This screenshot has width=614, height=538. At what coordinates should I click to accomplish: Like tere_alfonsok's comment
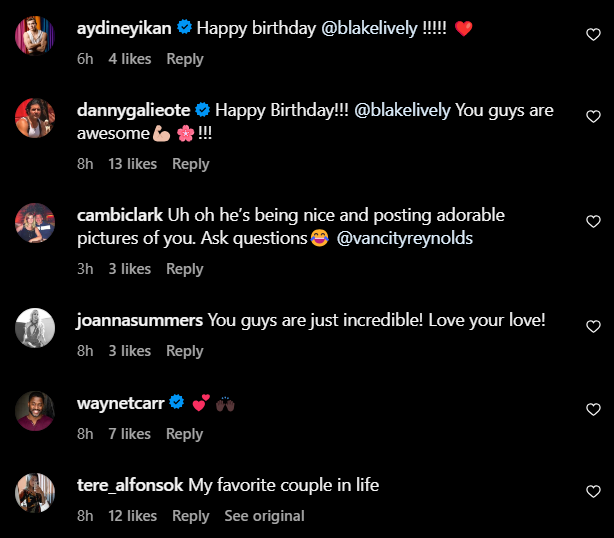coord(592,492)
